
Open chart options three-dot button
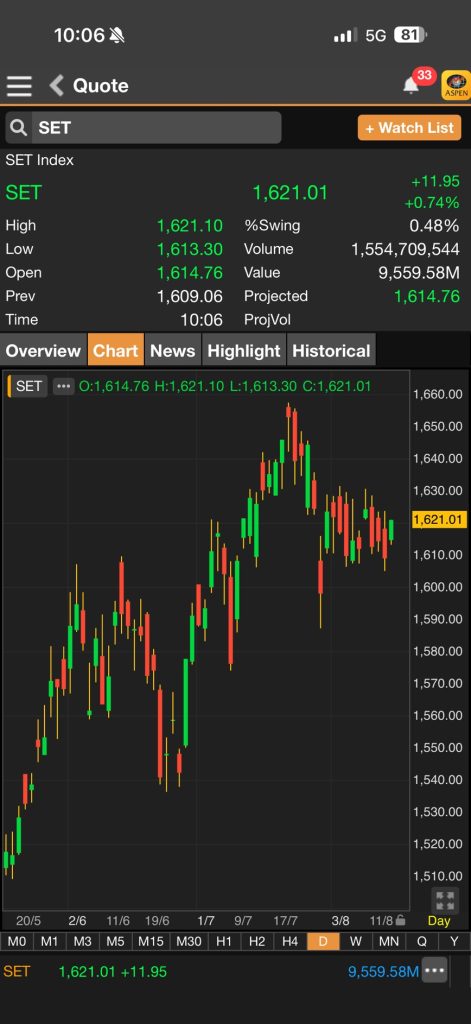[x=63, y=386]
